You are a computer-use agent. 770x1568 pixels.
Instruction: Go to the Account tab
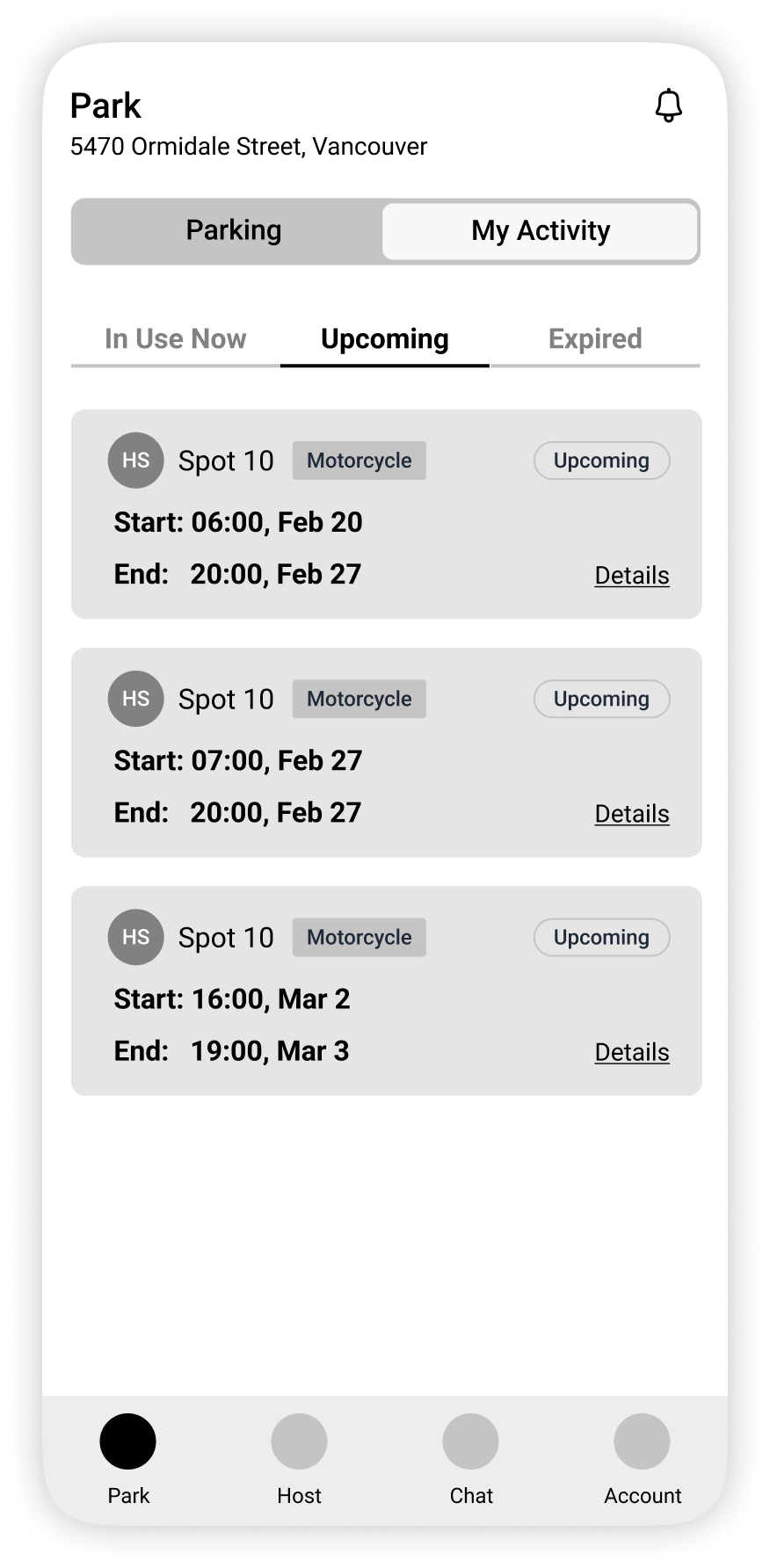click(643, 1459)
